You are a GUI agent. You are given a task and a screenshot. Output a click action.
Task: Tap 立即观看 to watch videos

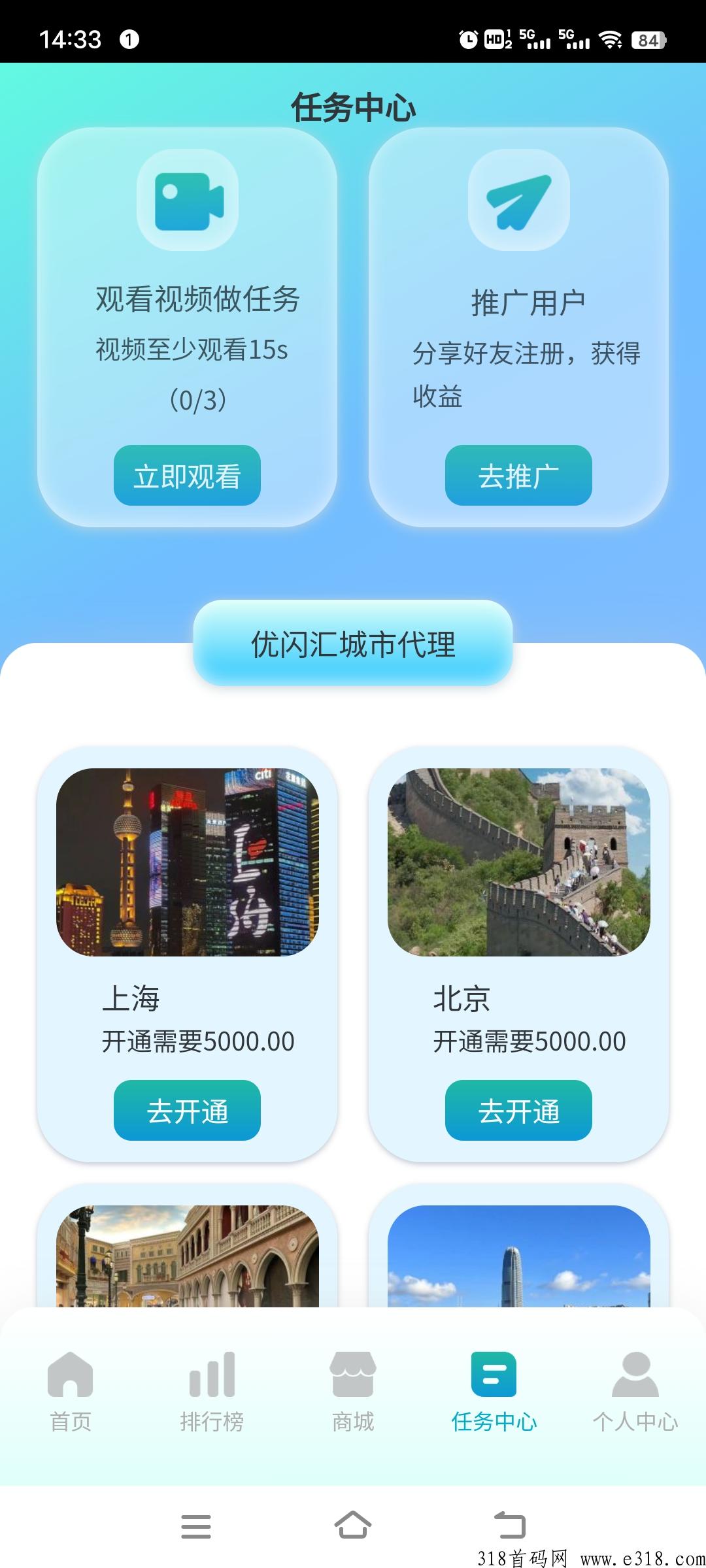pyautogui.click(x=187, y=475)
